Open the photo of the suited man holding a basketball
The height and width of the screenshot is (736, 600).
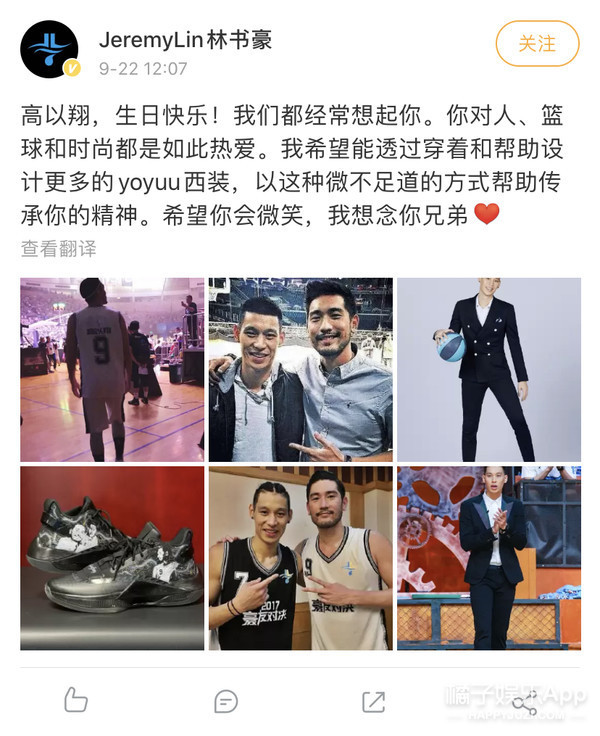488,369
